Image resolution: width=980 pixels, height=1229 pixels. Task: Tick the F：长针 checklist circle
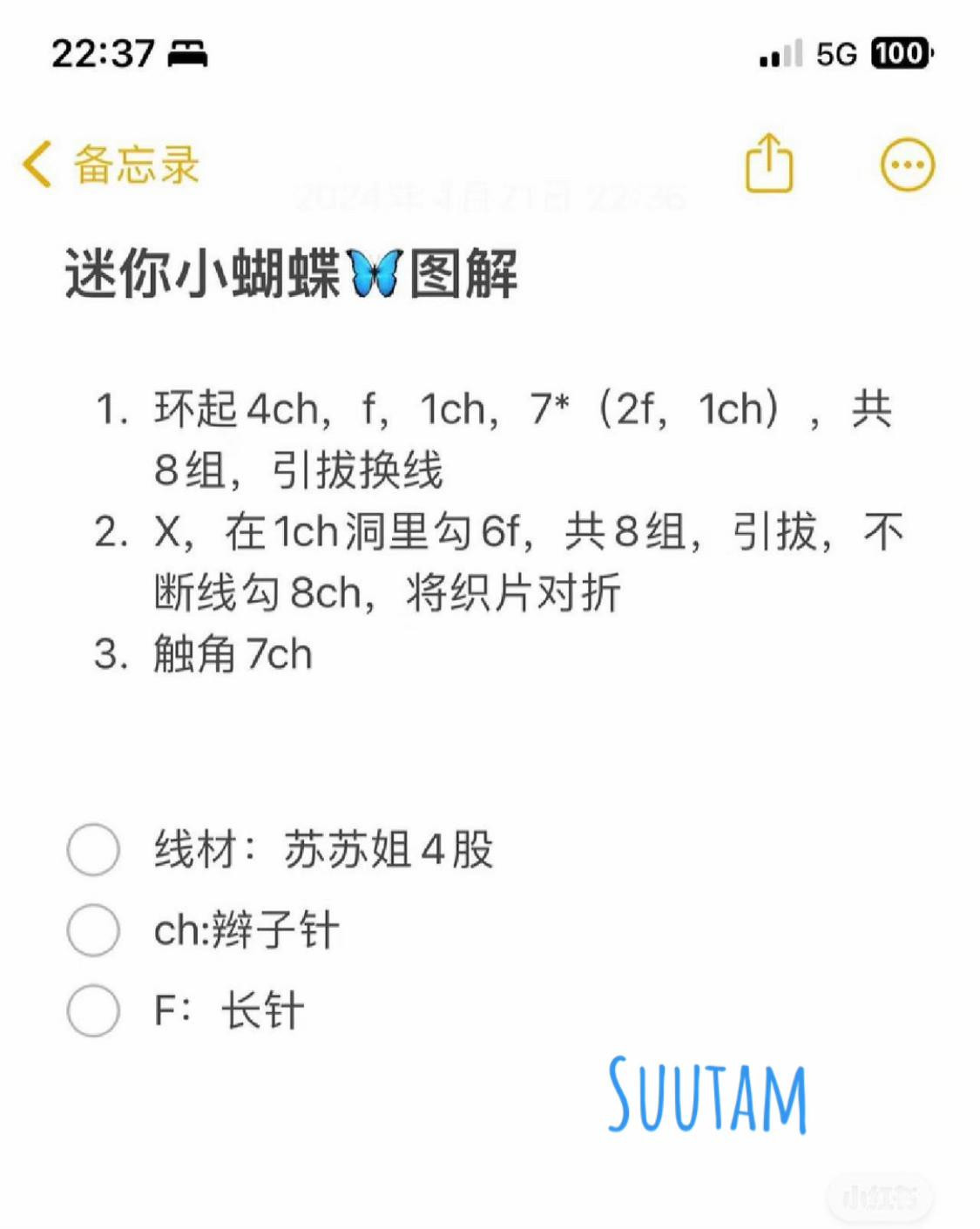click(x=93, y=1010)
